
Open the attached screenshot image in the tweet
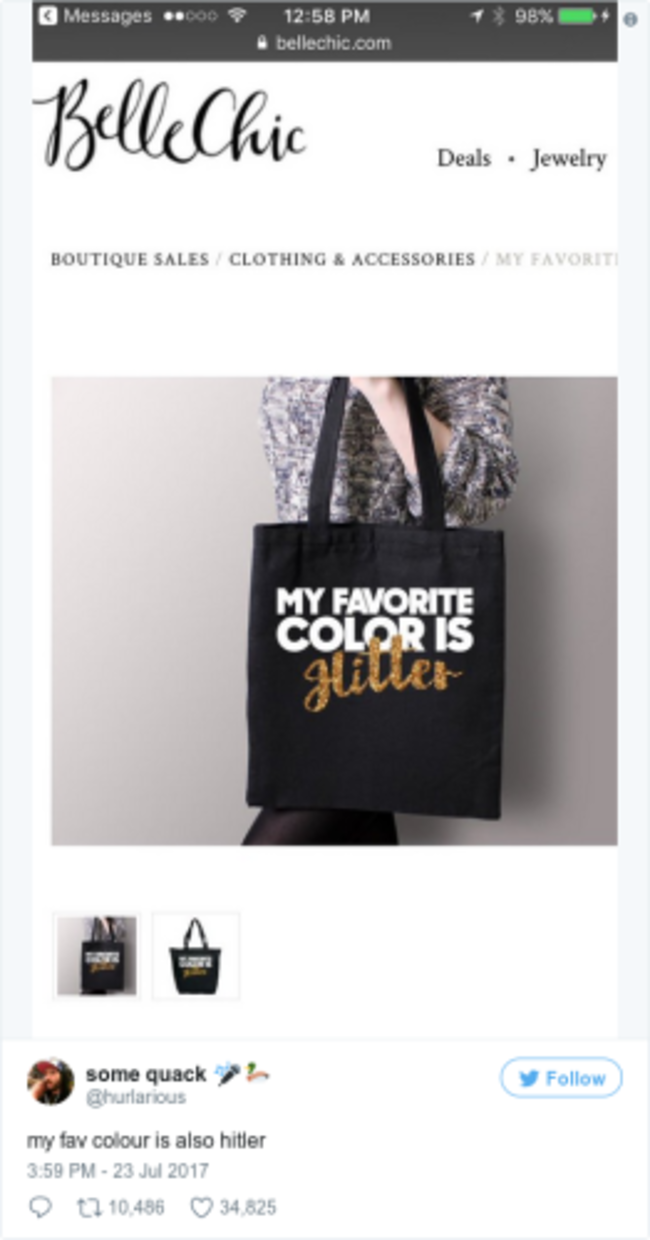(x=324, y=520)
